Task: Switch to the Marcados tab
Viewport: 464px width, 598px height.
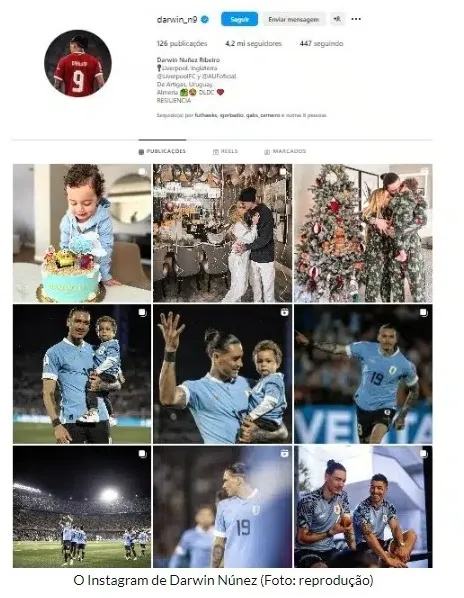Action: (285, 151)
